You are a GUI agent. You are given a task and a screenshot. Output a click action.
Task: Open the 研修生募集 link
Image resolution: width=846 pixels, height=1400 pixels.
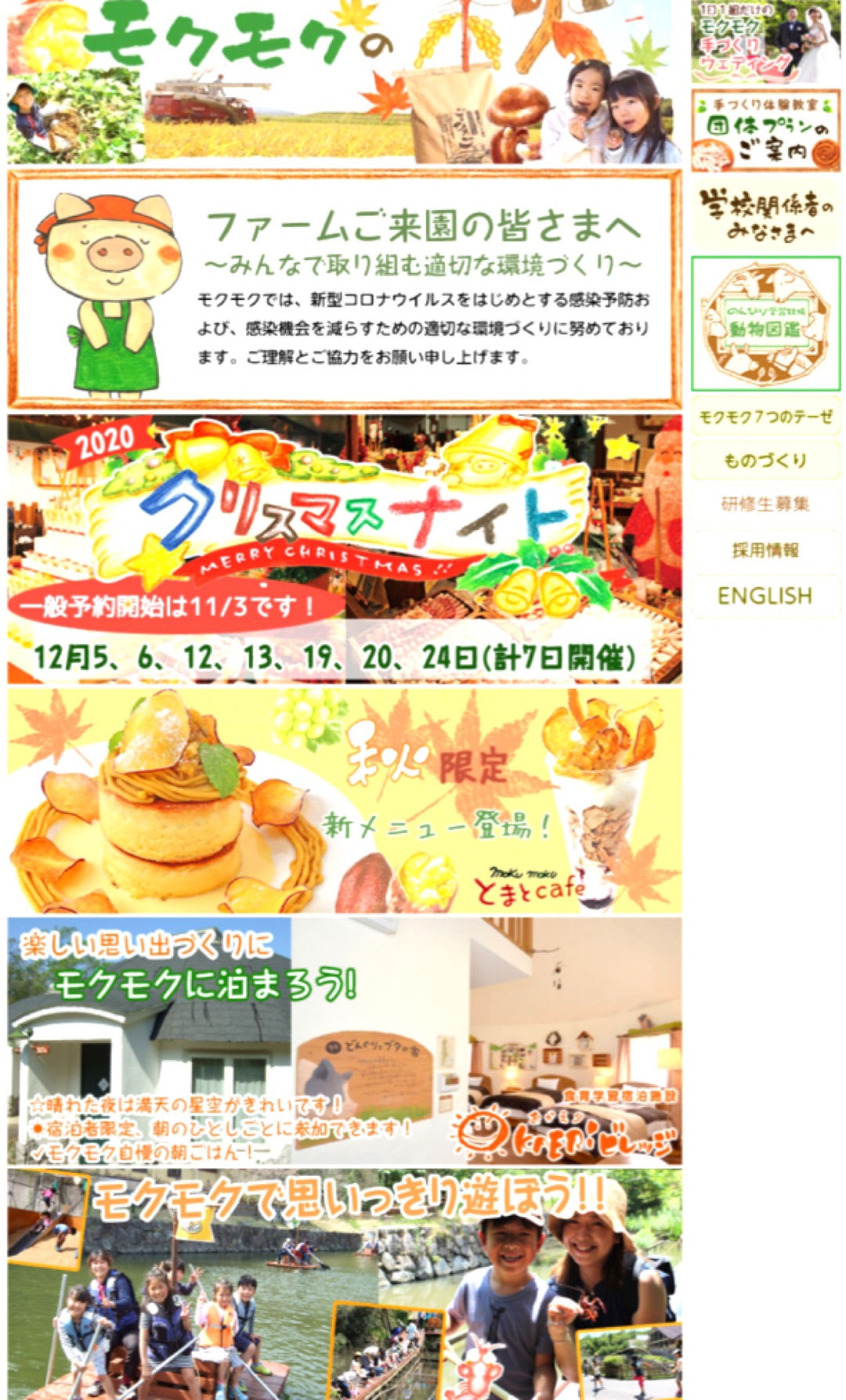pos(765,504)
